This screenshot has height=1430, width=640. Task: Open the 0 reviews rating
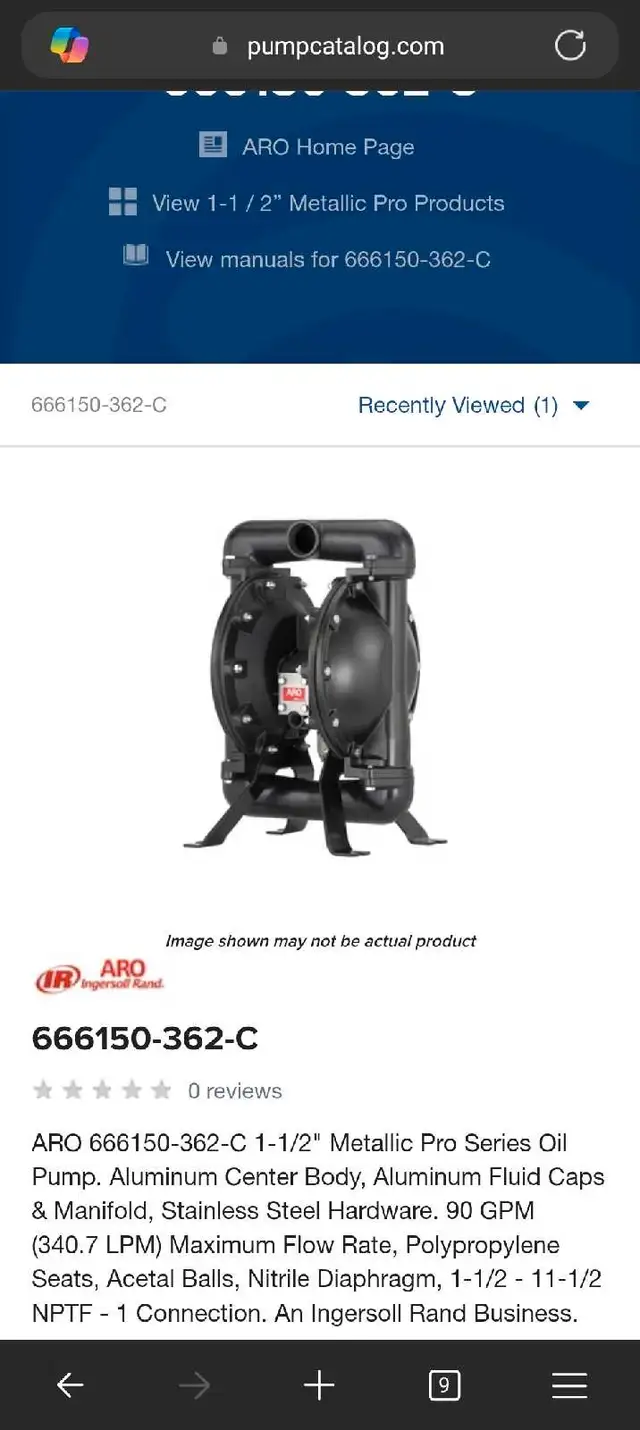click(x=157, y=1091)
